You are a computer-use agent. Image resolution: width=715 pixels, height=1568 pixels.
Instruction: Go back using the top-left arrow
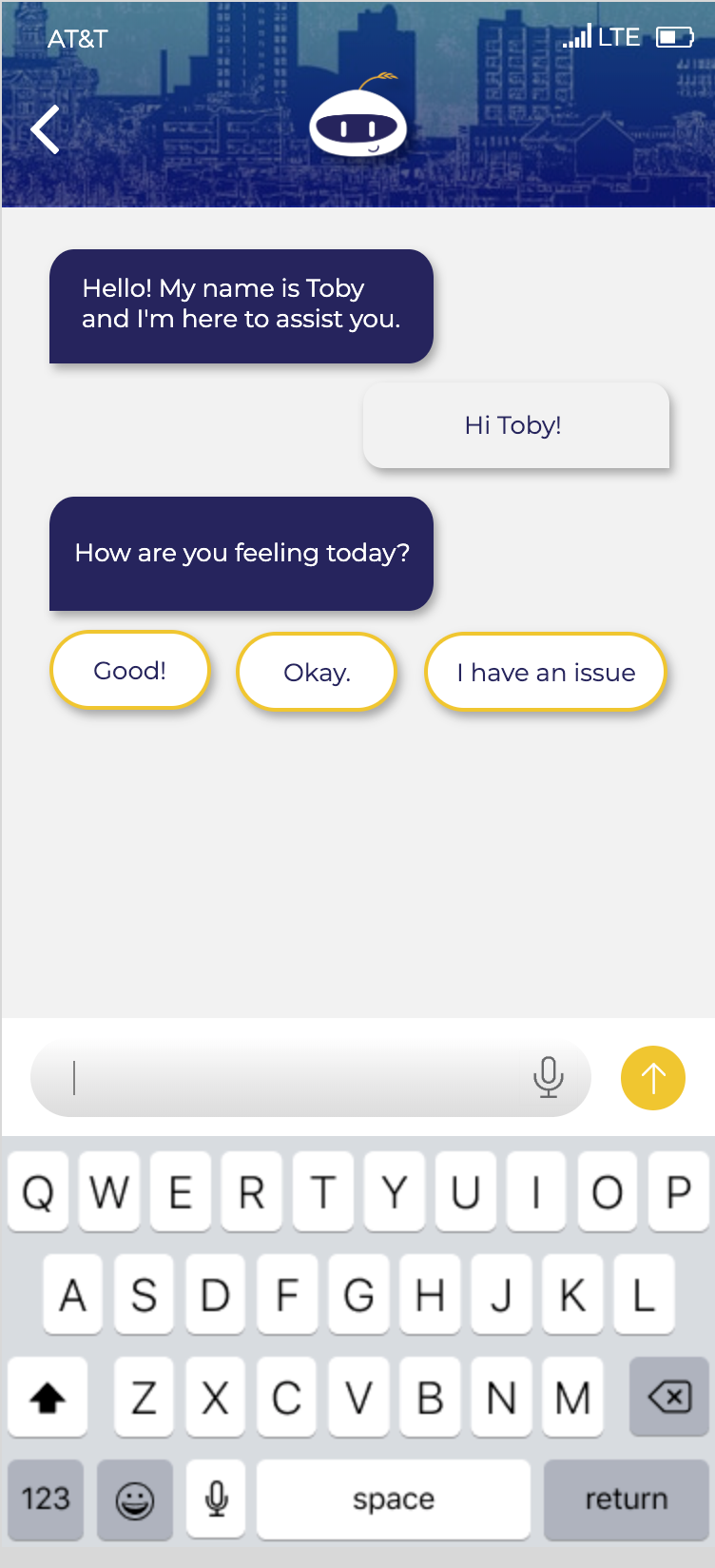tap(45, 129)
